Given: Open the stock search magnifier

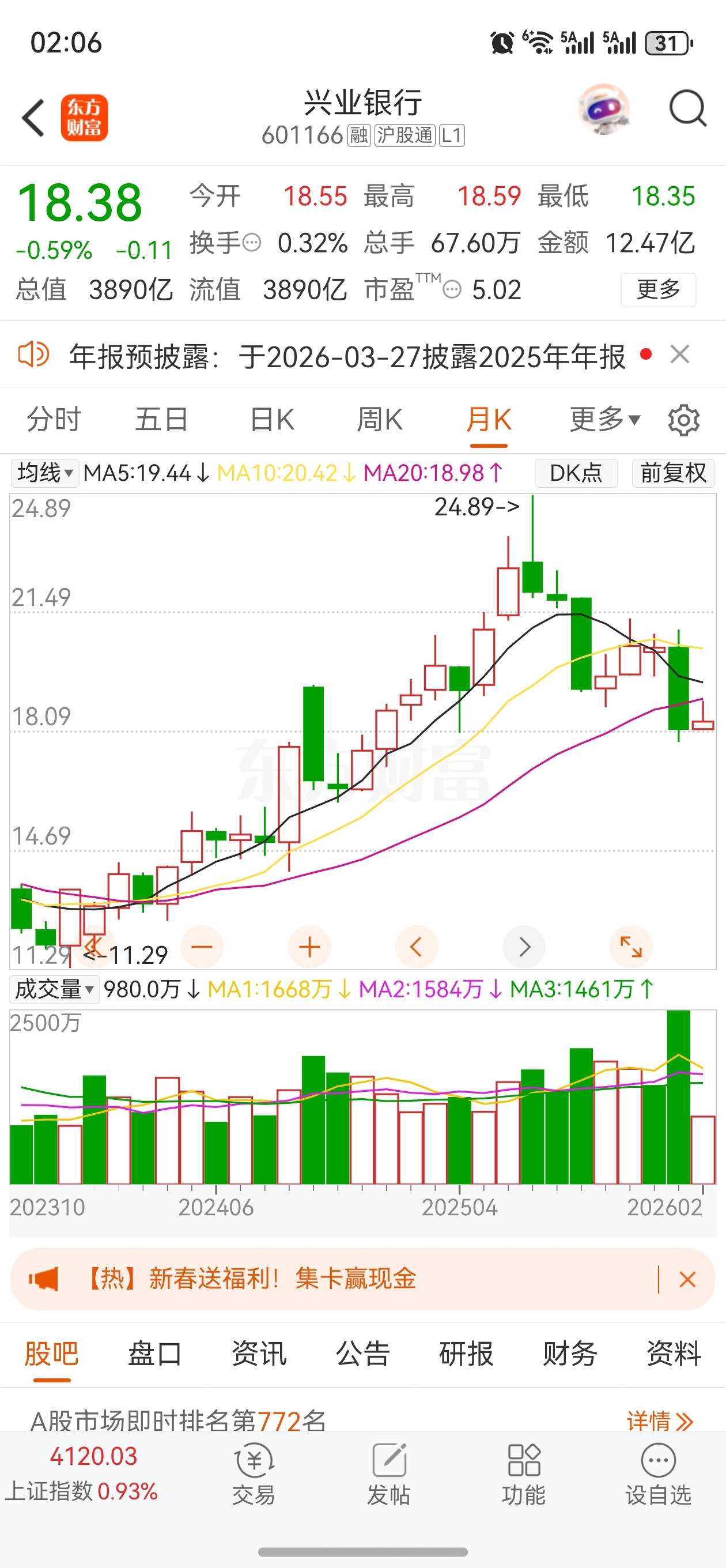Looking at the screenshot, I should [x=687, y=110].
